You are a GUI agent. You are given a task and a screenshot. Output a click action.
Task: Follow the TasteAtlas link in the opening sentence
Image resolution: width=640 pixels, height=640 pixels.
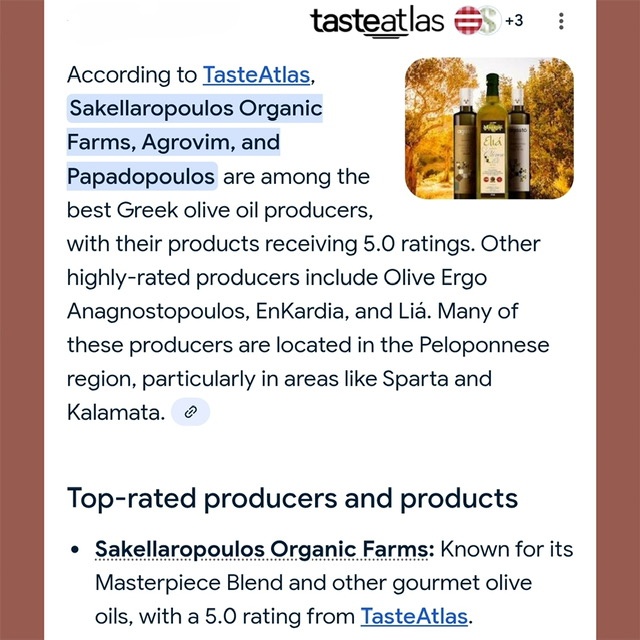point(258,75)
